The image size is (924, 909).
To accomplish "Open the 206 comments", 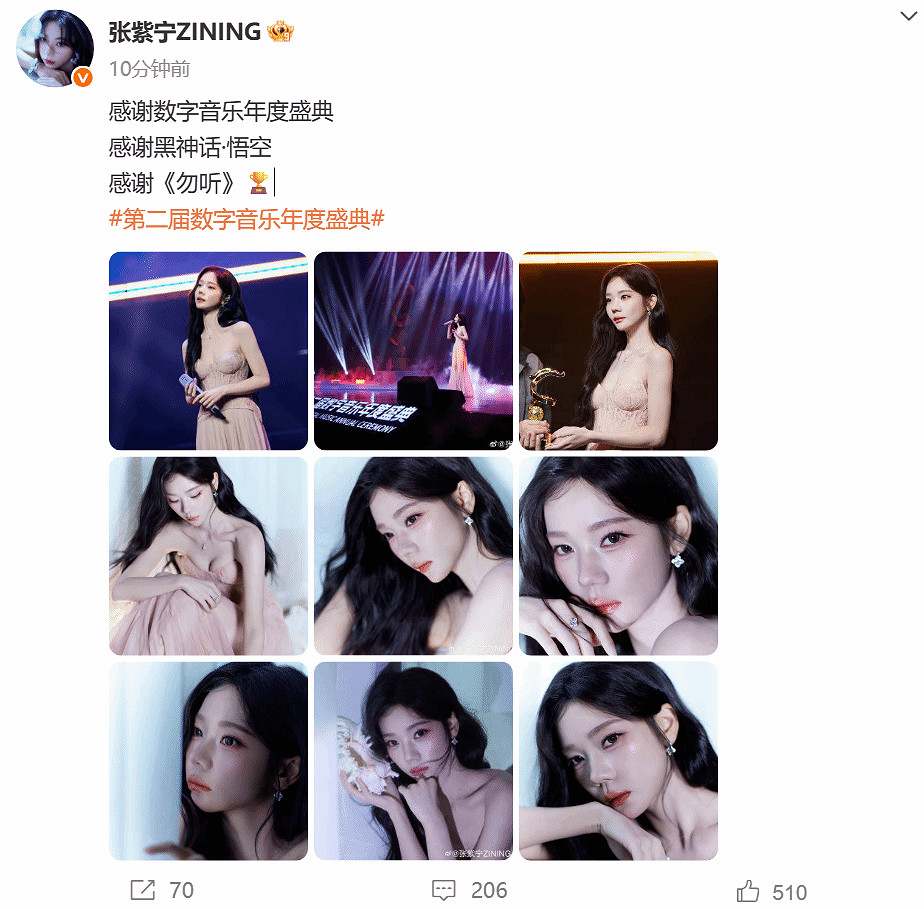I will coord(469,890).
